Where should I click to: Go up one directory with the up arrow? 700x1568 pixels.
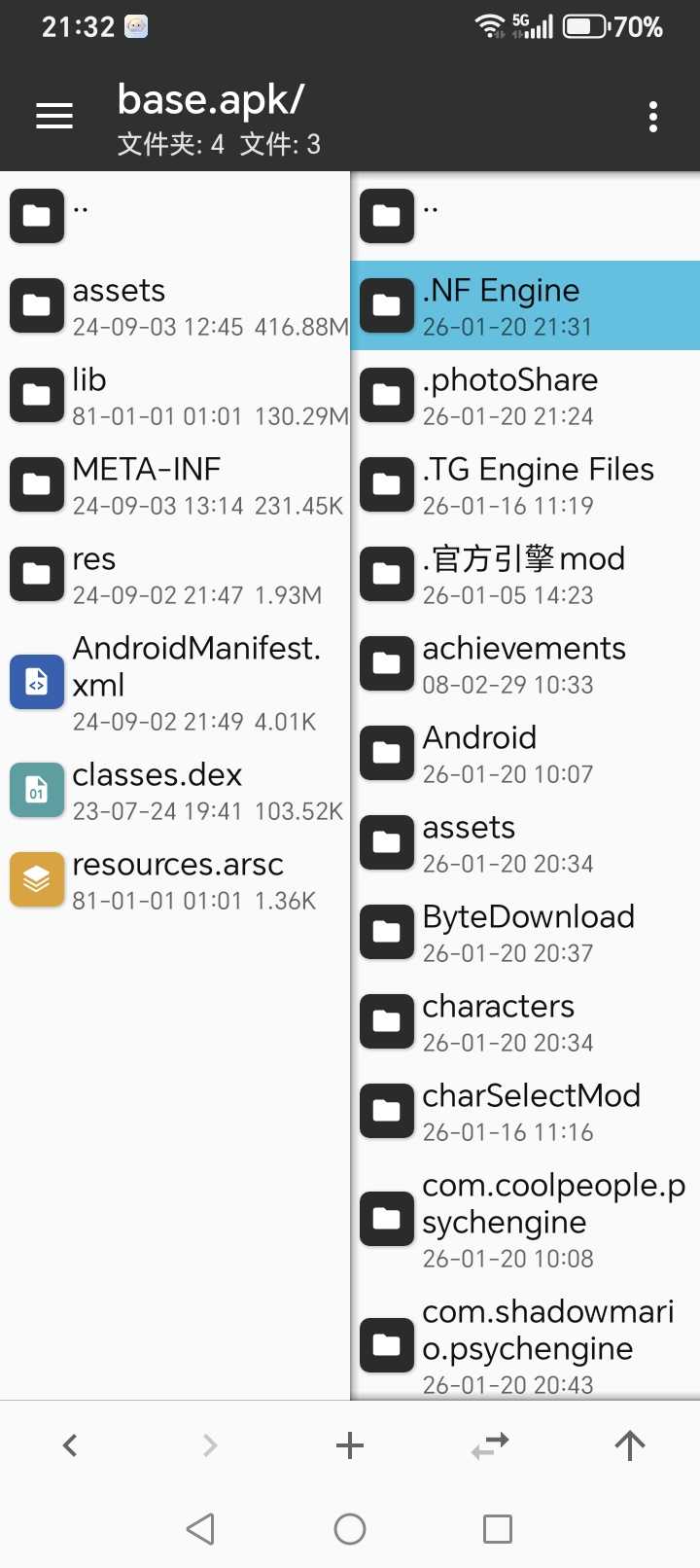(630, 1445)
